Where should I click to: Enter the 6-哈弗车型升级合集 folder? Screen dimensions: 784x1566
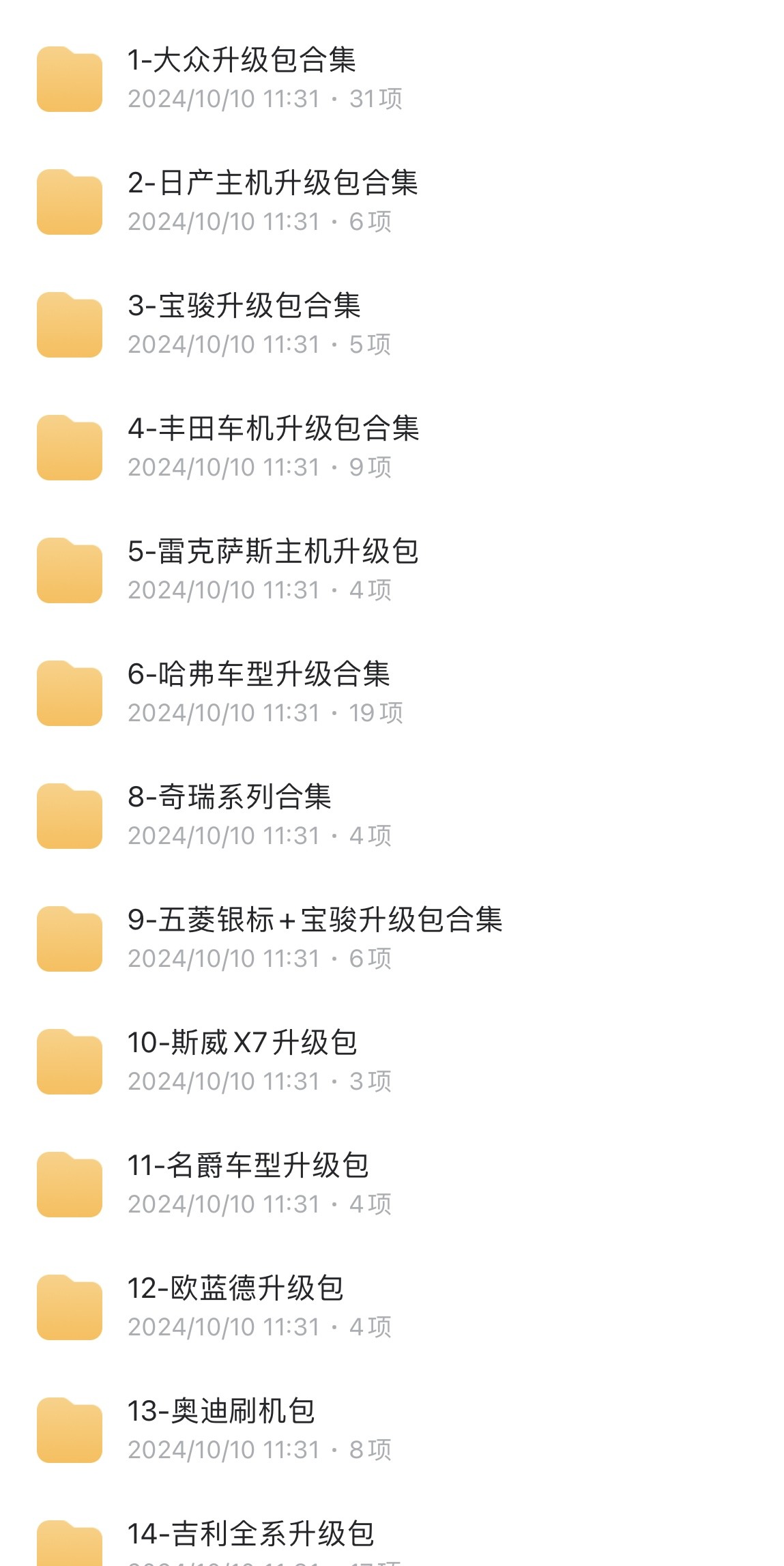(392, 693)
